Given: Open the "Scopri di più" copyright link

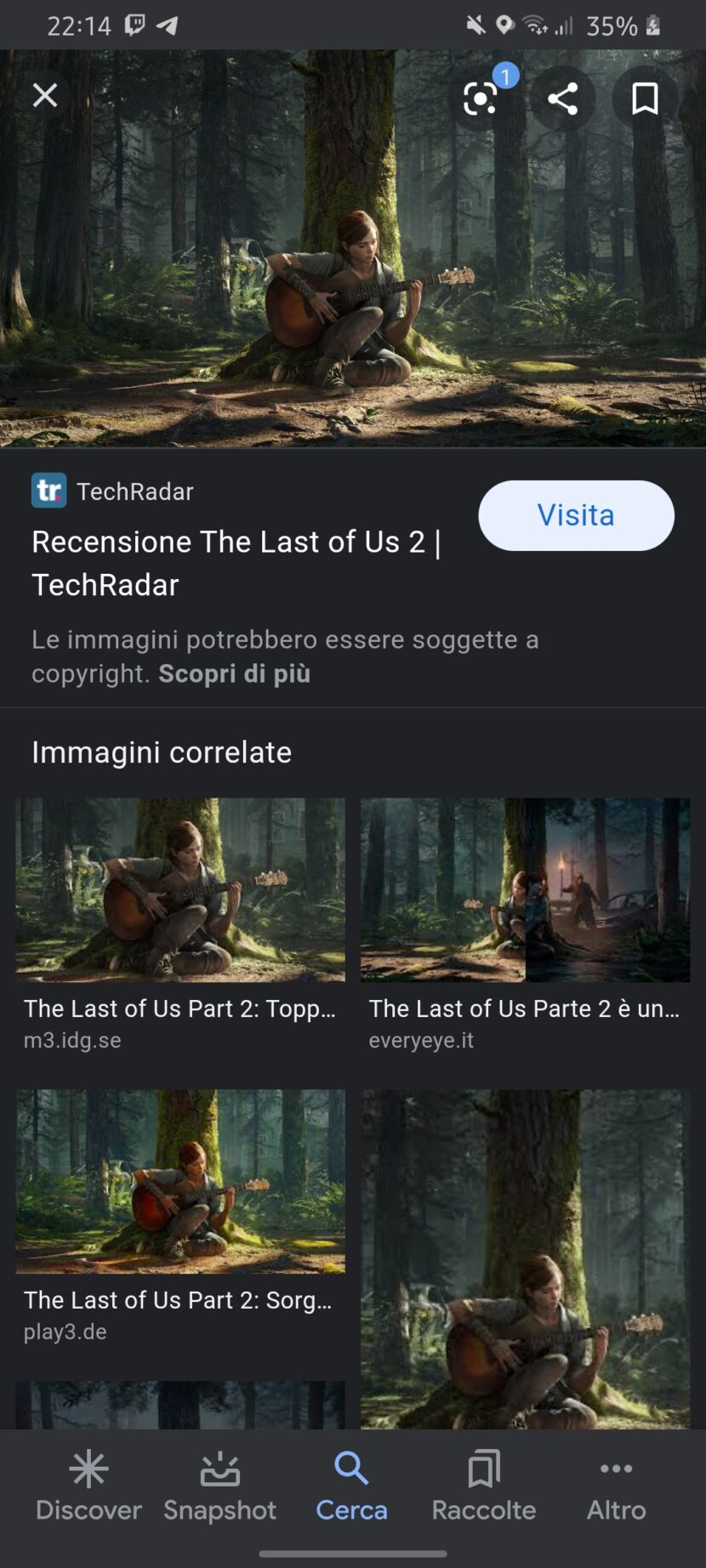Looking at the screenshot, I should pyautogui.click(x=234, y=673).
